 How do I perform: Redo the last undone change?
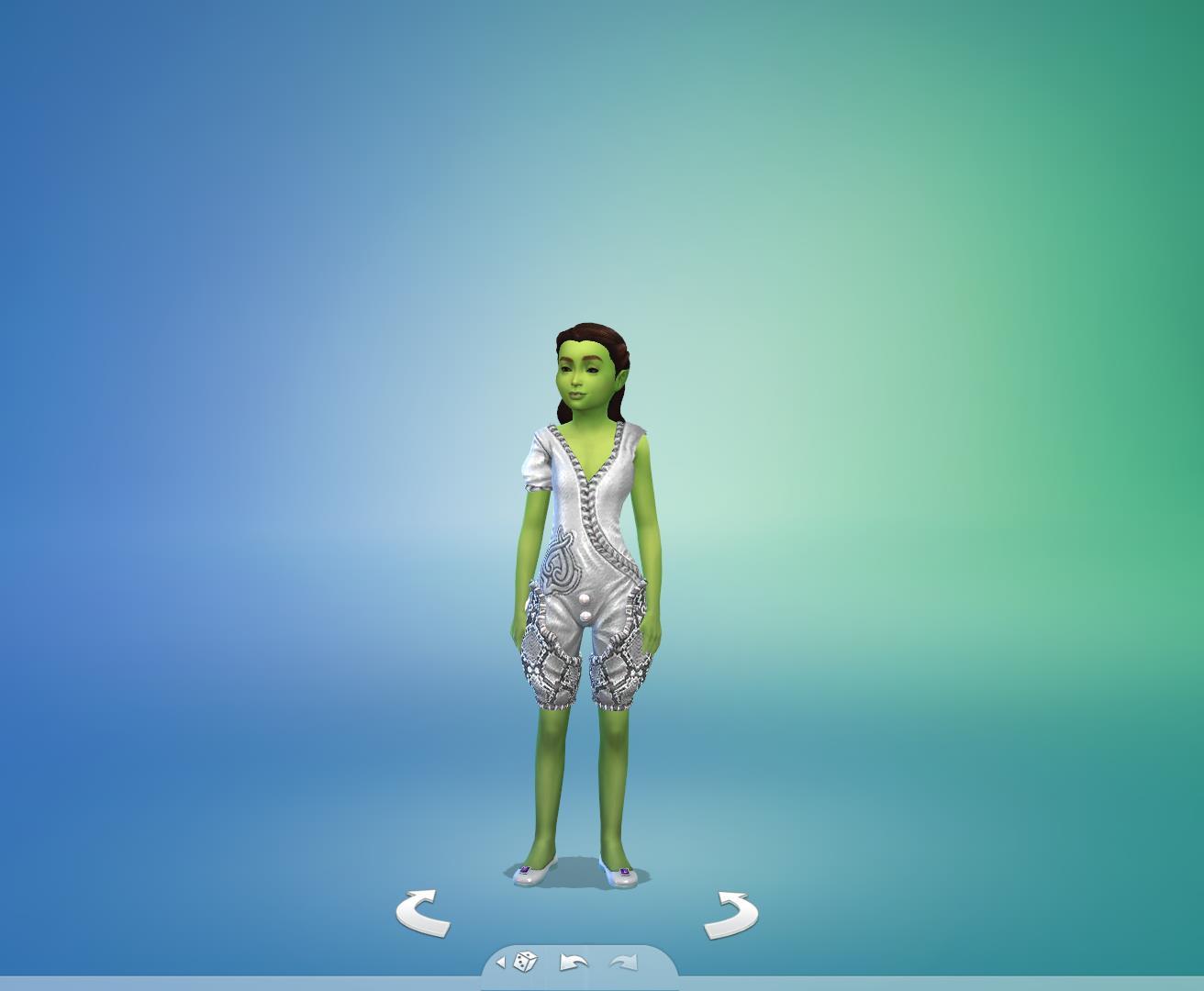point(623,962)
